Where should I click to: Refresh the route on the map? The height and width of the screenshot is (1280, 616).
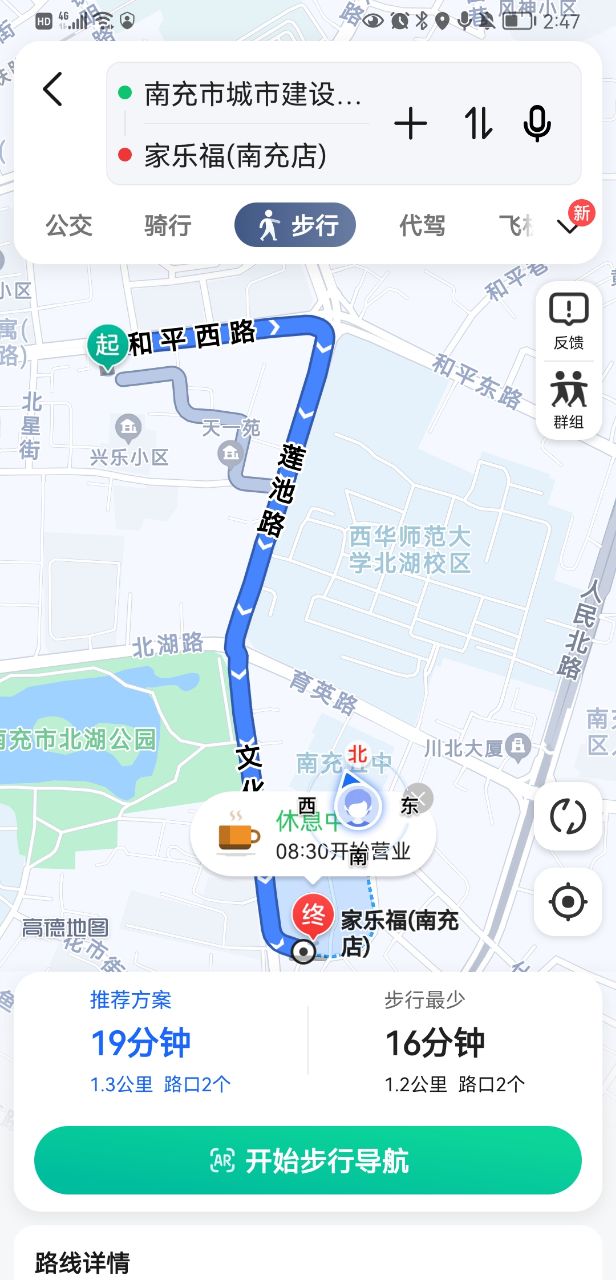click(568, 816)
